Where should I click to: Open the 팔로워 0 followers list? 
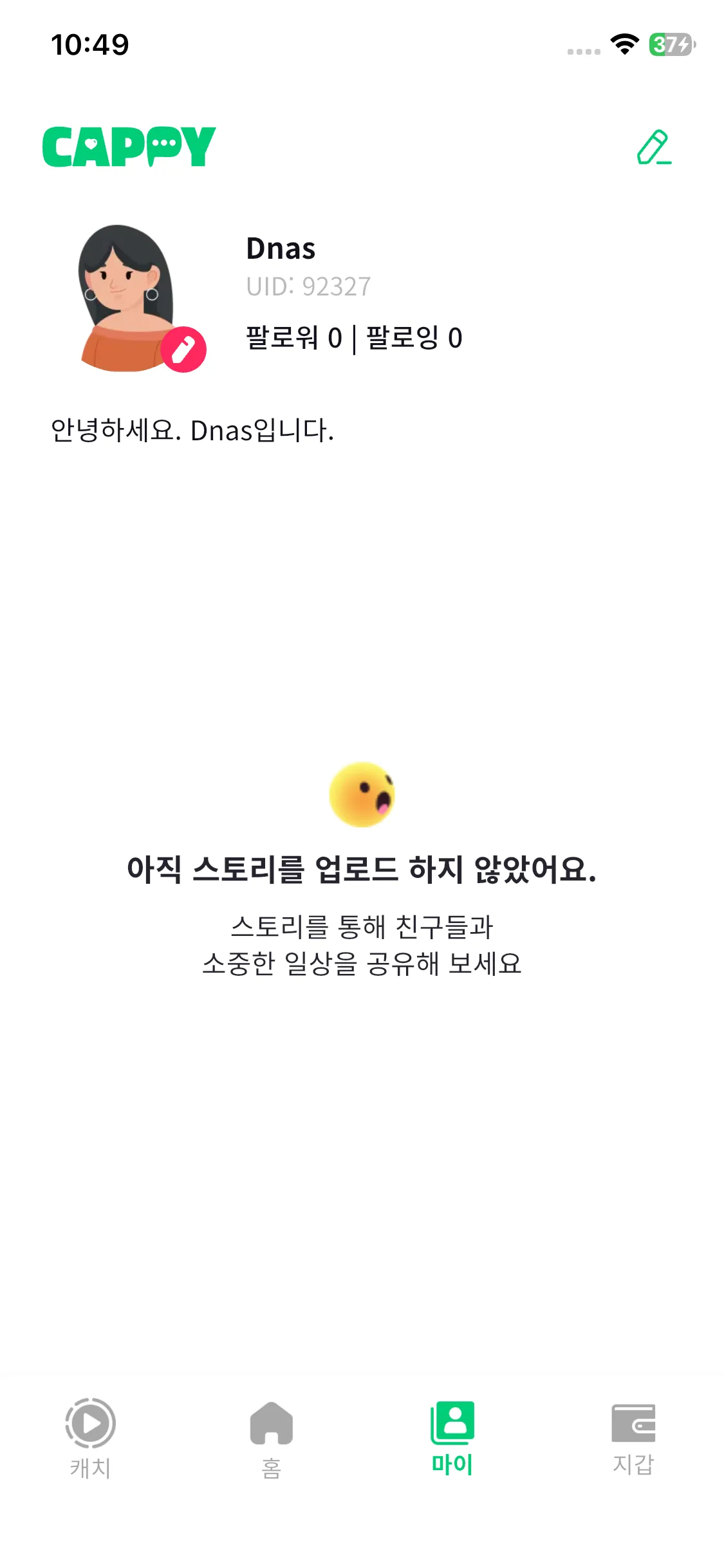tap(293, 338)
